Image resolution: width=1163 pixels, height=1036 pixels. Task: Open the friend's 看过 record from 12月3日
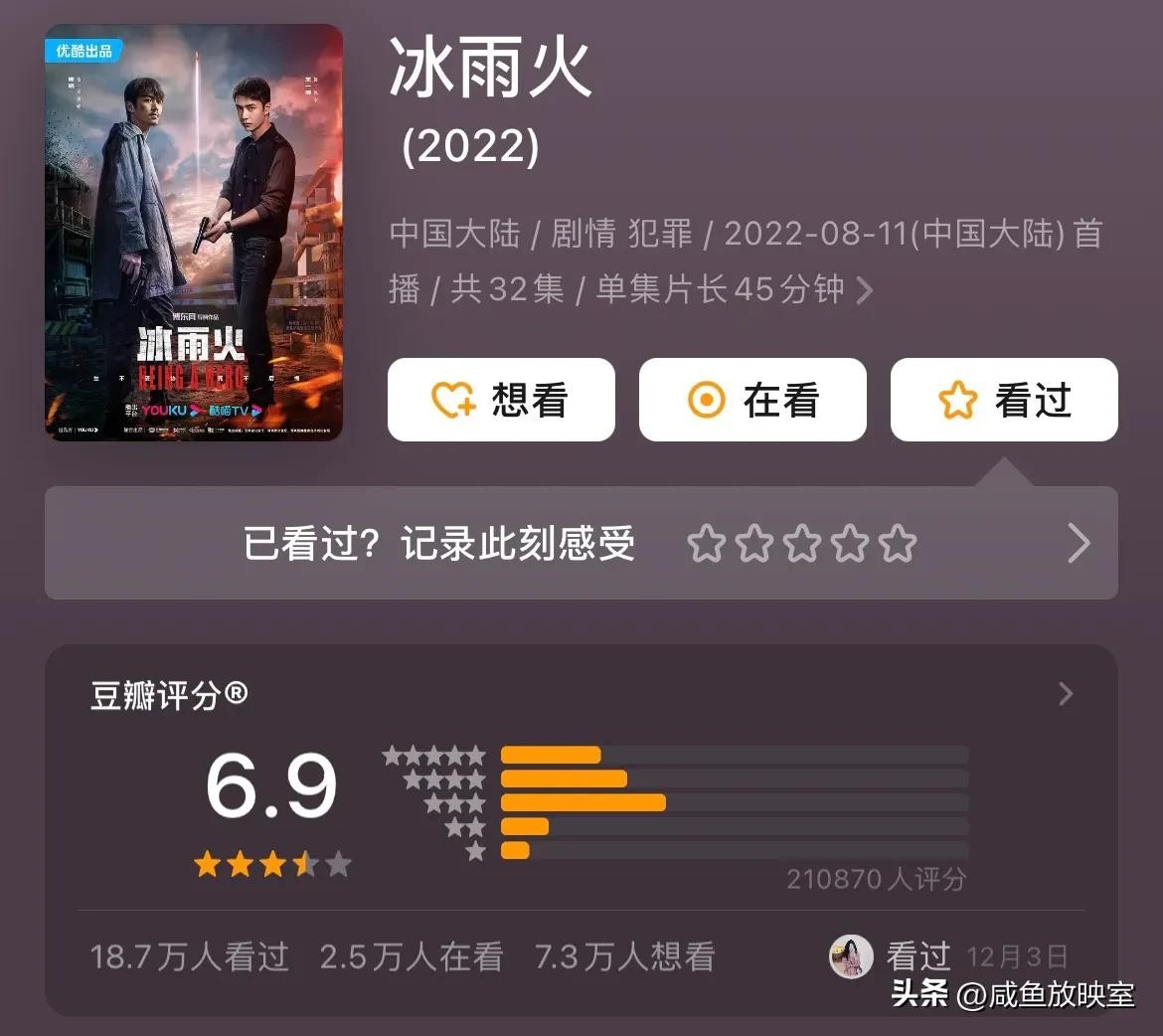(x=949, y=956)
